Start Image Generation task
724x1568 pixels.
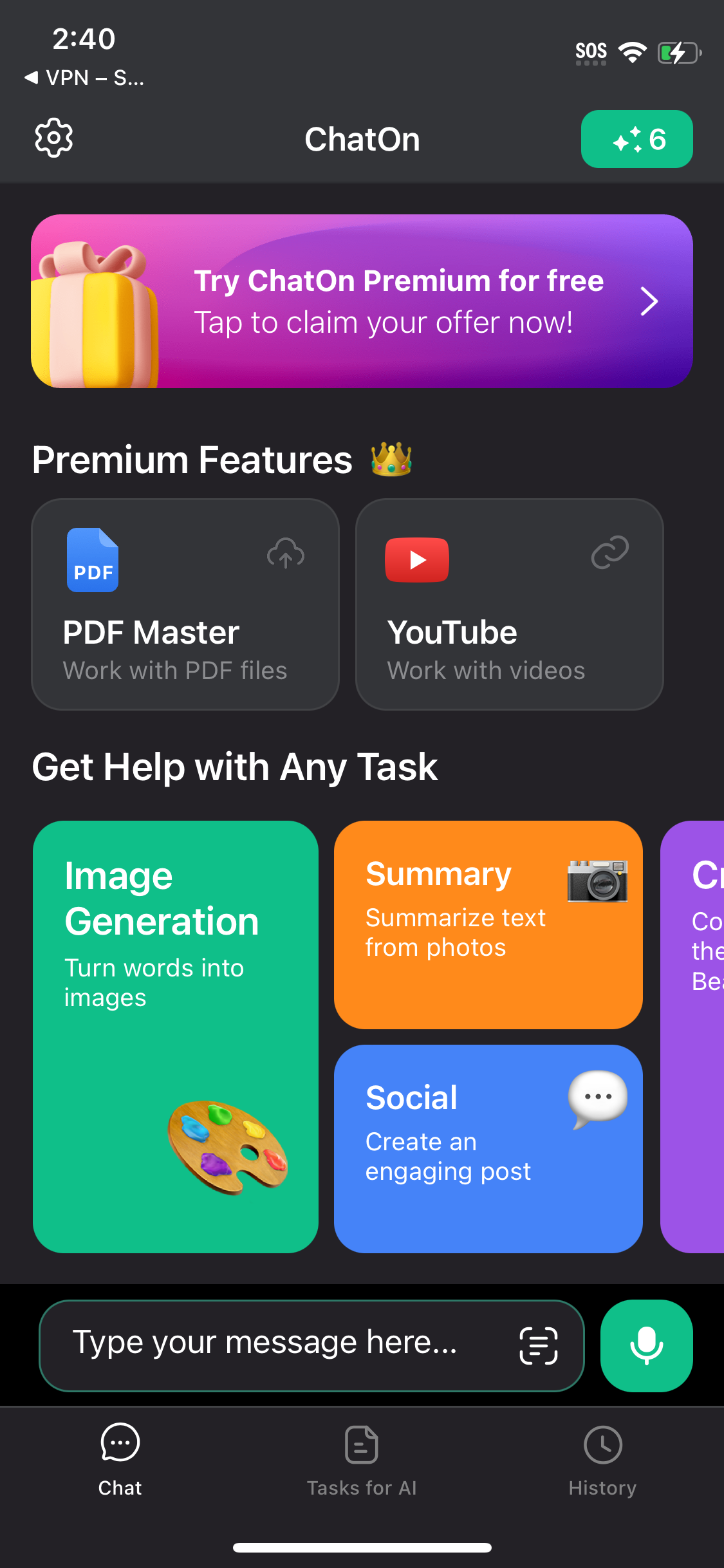tap(176, 1036)
